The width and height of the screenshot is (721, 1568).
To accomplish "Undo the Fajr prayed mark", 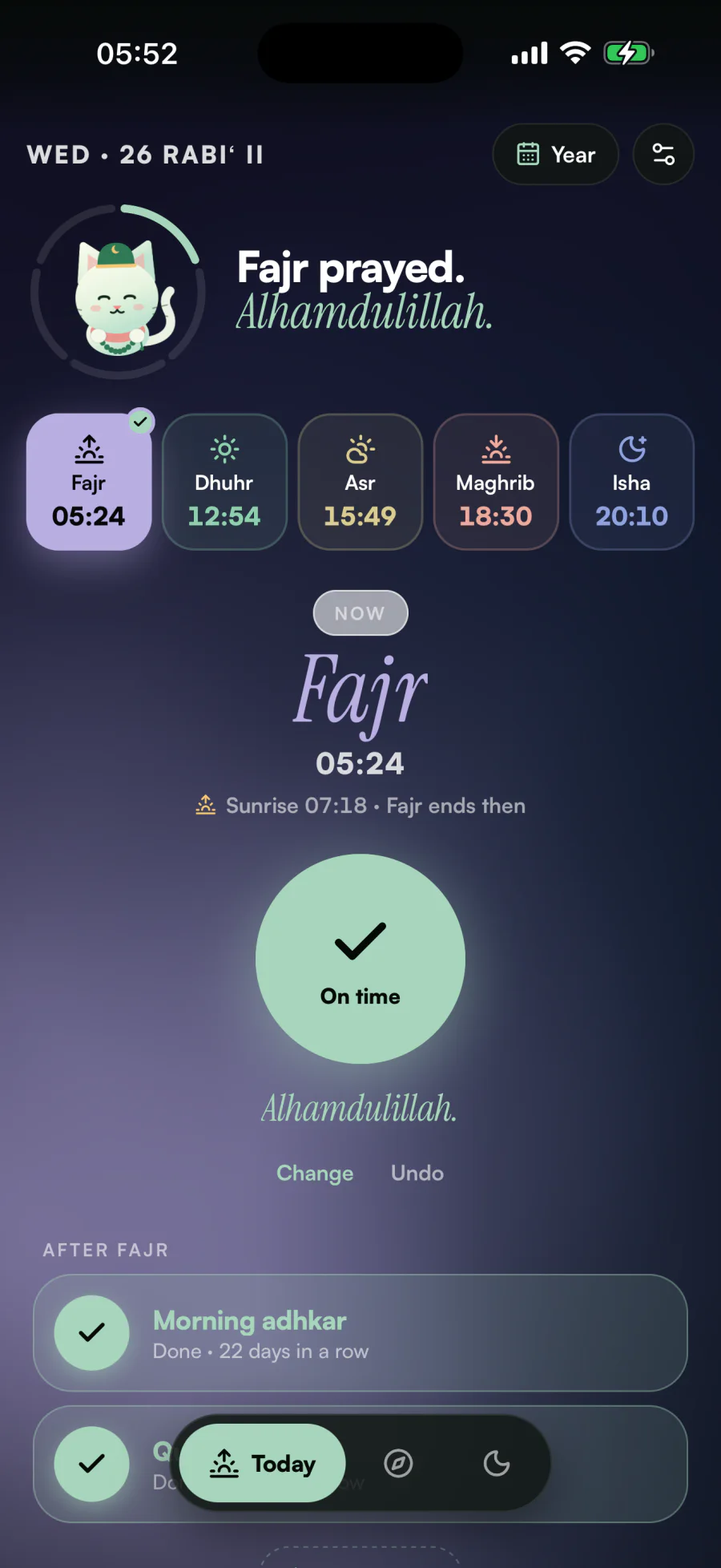I will (x=417, y=1173).
